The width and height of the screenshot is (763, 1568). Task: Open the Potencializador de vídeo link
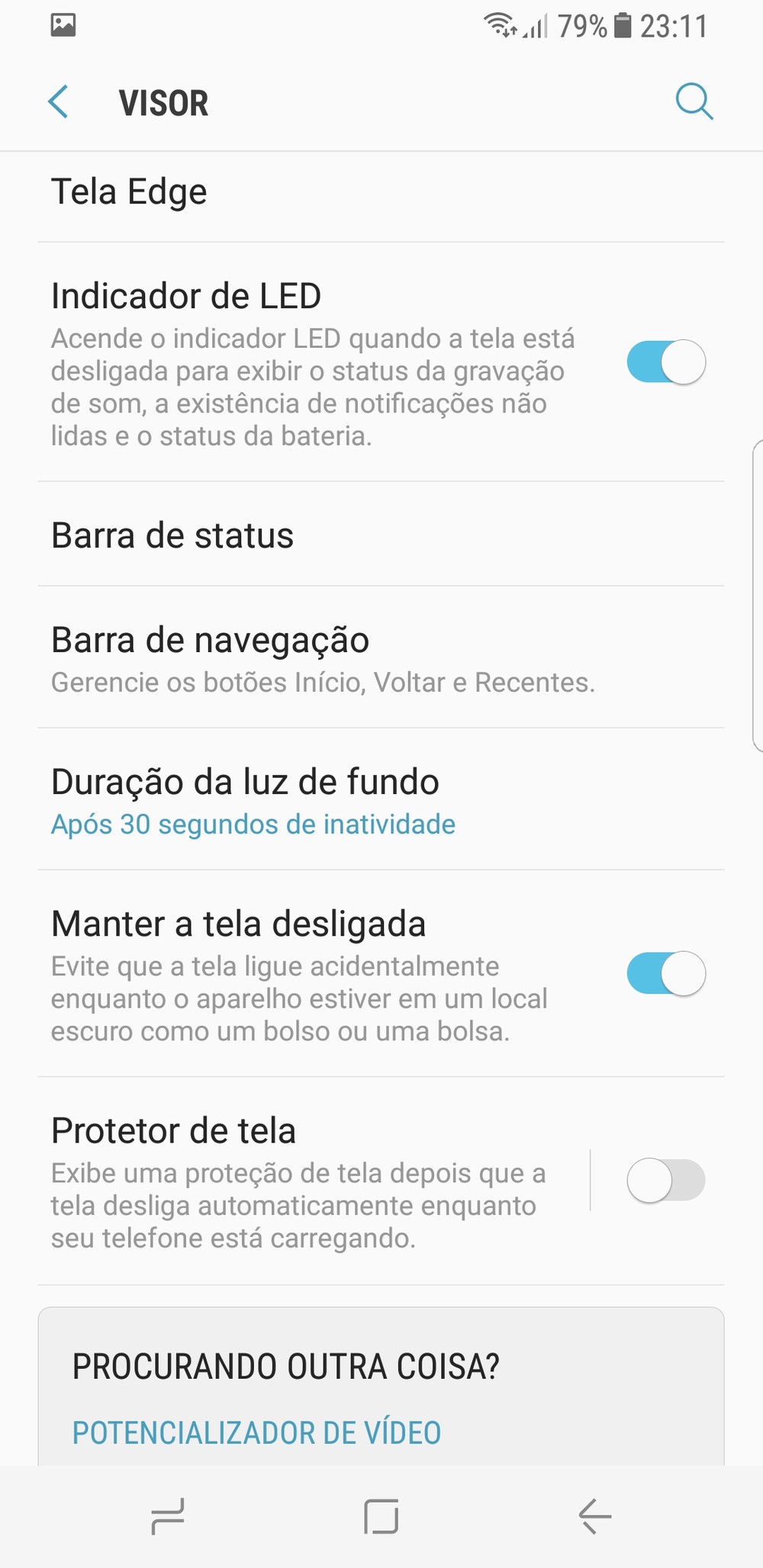pyautogui.click(x=256, y=1433)
